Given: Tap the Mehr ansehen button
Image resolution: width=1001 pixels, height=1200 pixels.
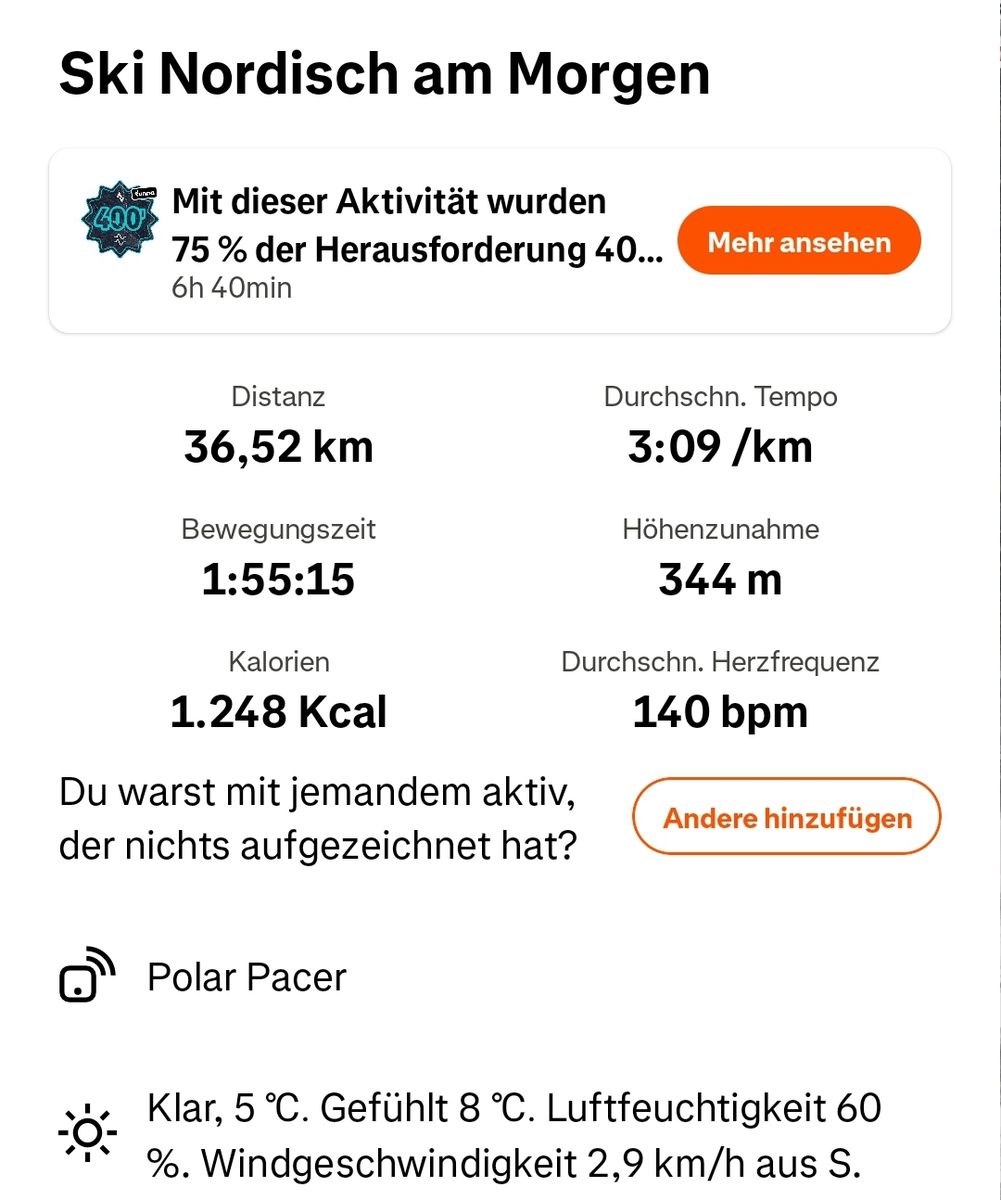Looking at the screenshot, I should 798,241.
